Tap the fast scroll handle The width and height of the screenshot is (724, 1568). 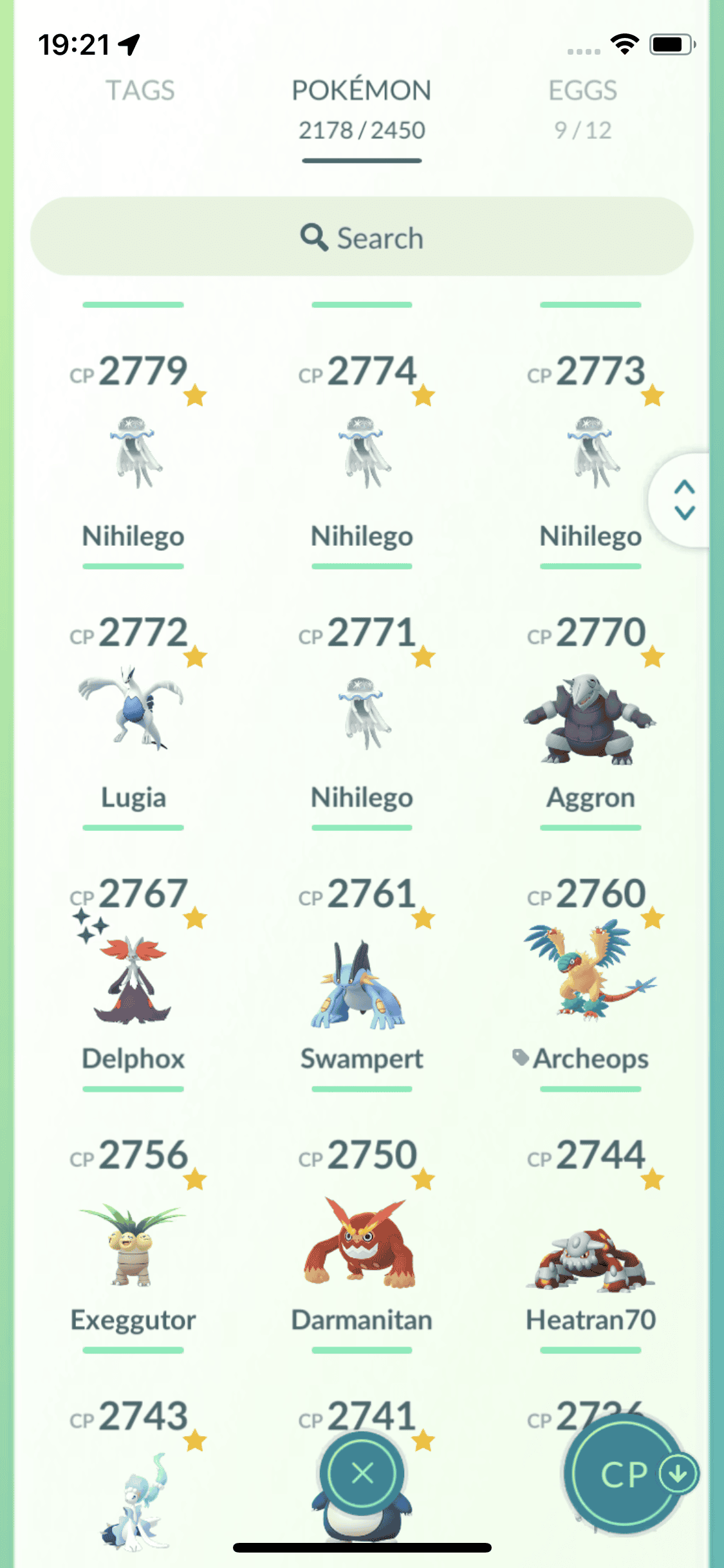click(684, 500)
